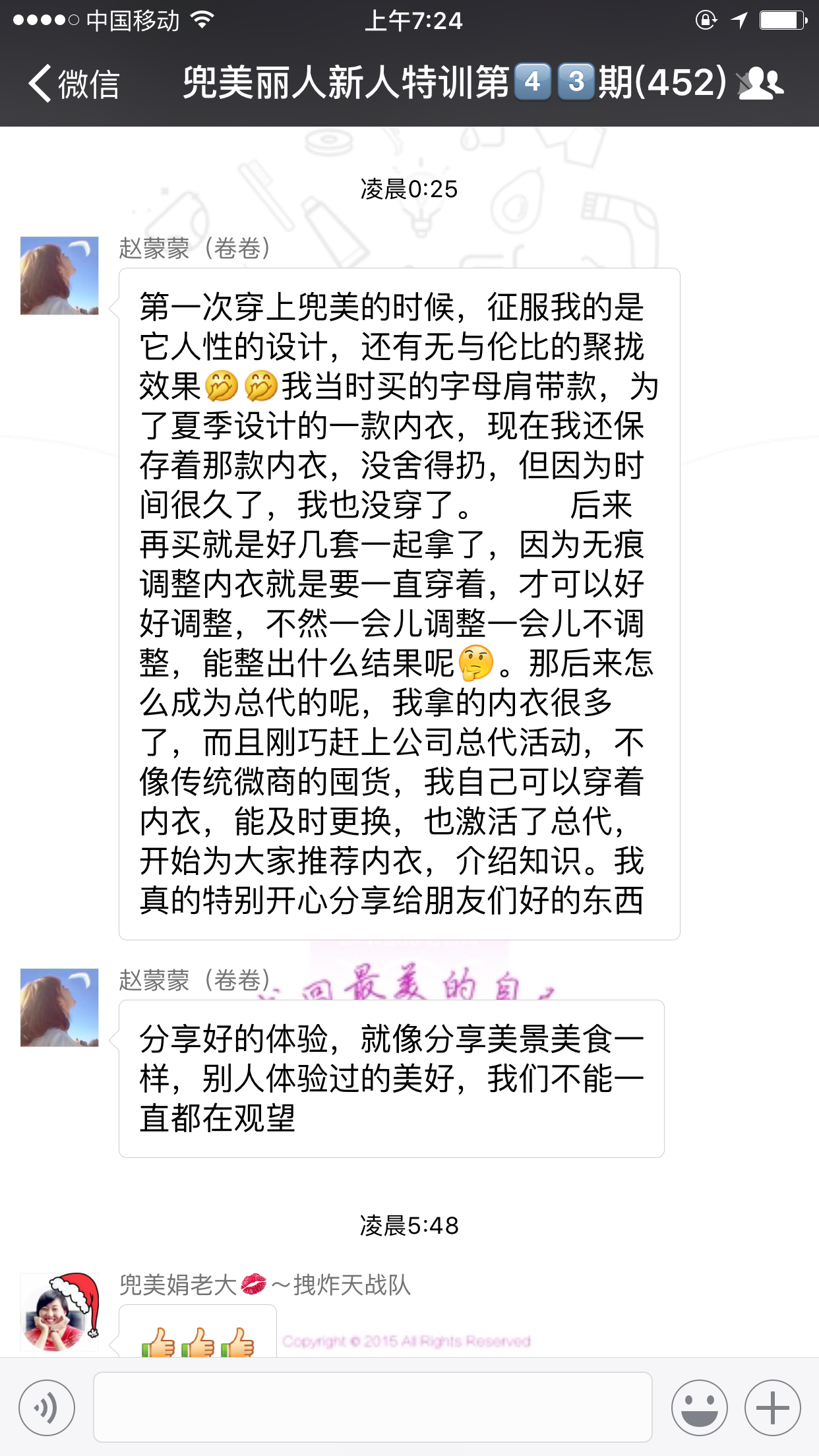Tap the message text field
The image size is (819, 1456).
pyautogui.click(x=373, y=1408)
